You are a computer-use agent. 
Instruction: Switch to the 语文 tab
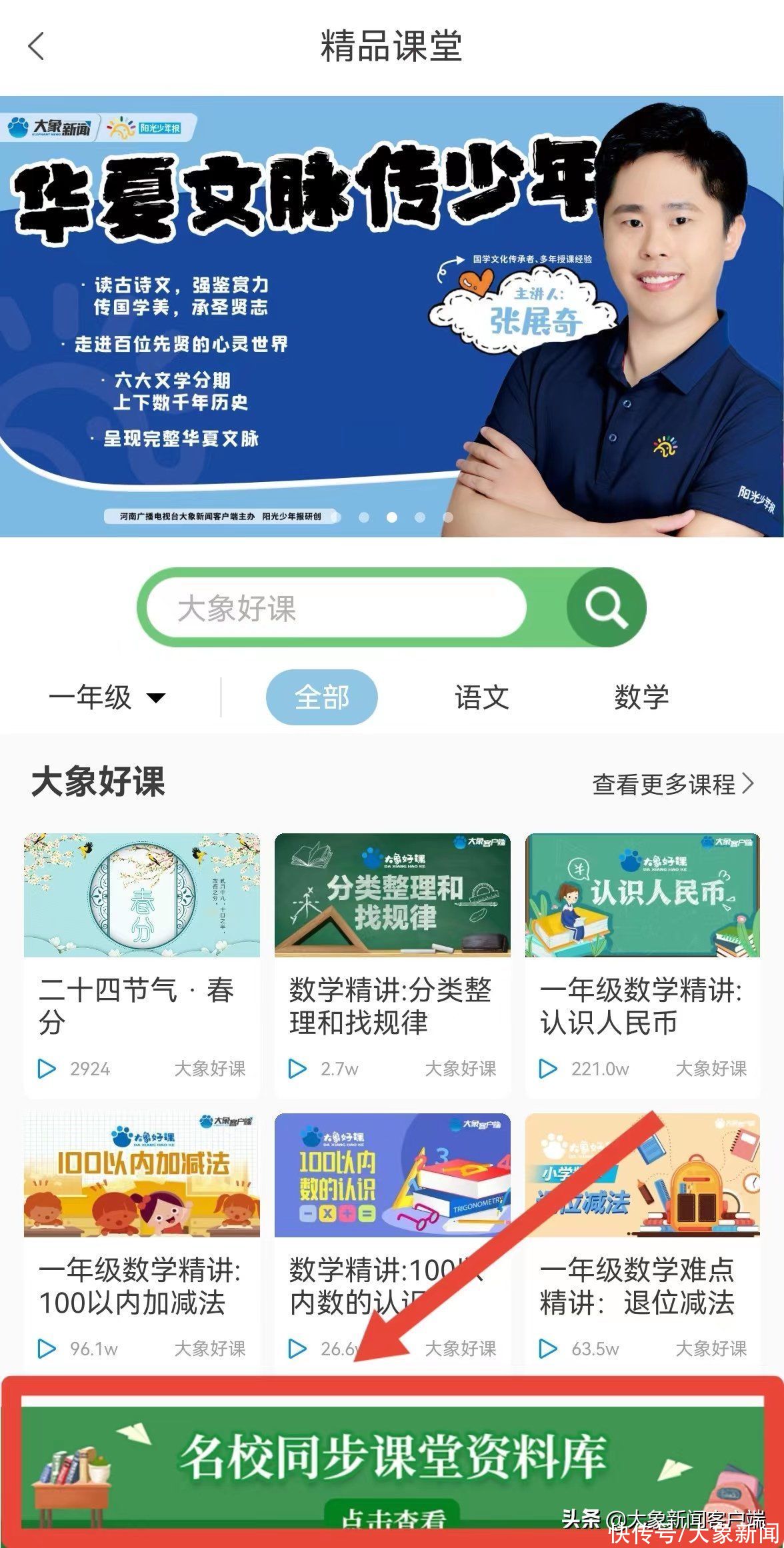(x=481, y=697)
